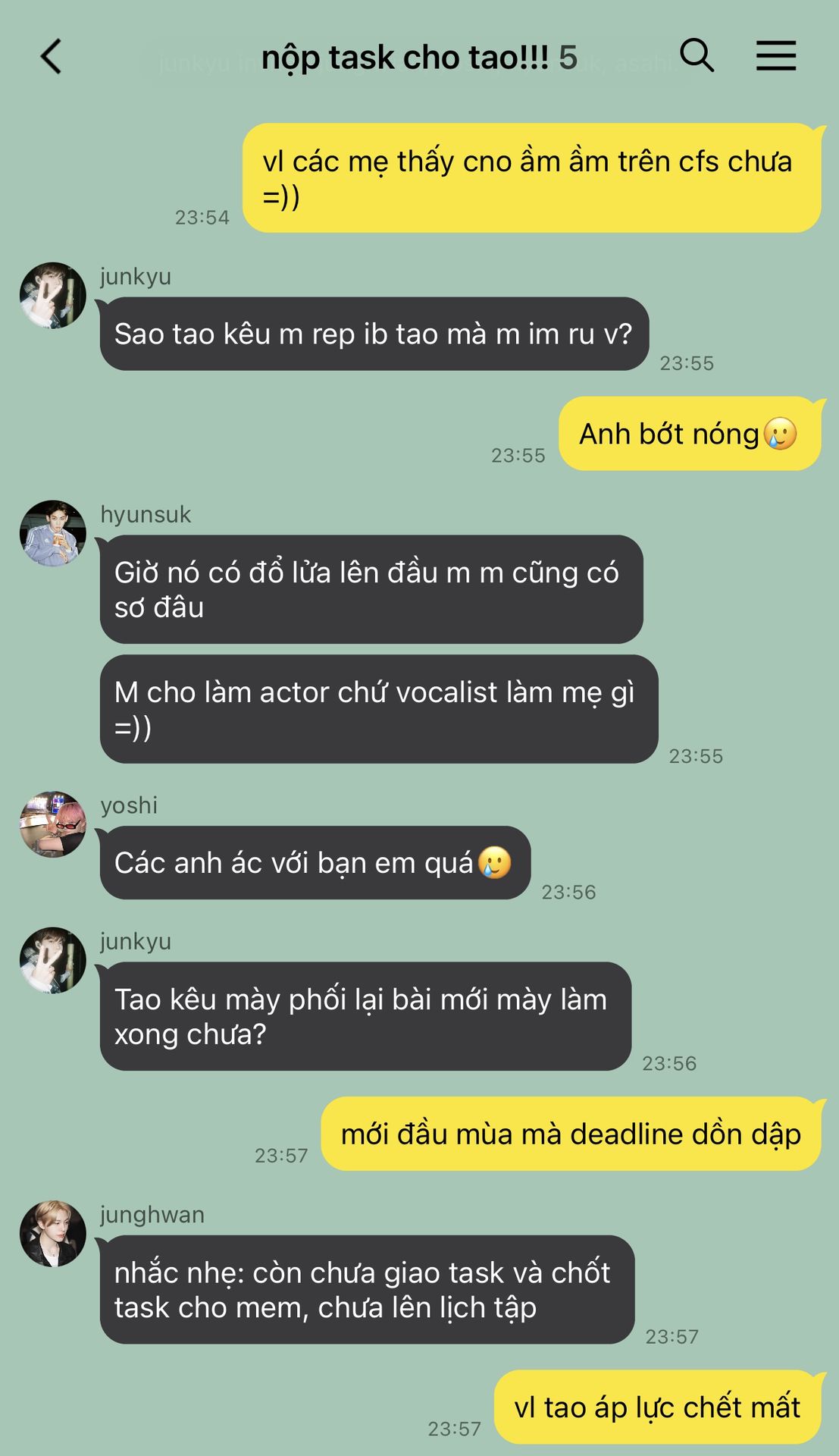Open junkyu's avatar beside "Sao tao kêu m rep"

click(53, 296)
